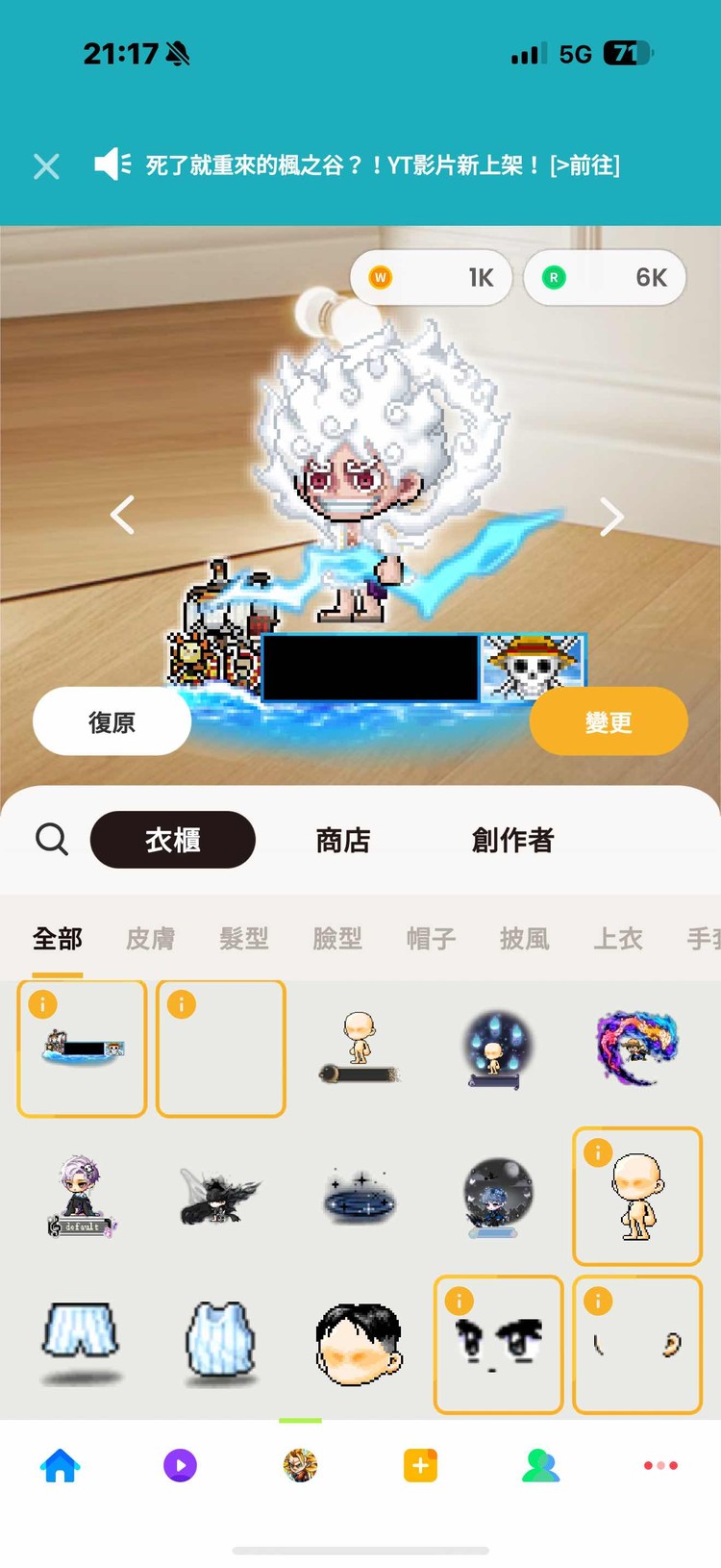Filter items by 皮膚 category
721x1568 pixels.
[151, 938]
